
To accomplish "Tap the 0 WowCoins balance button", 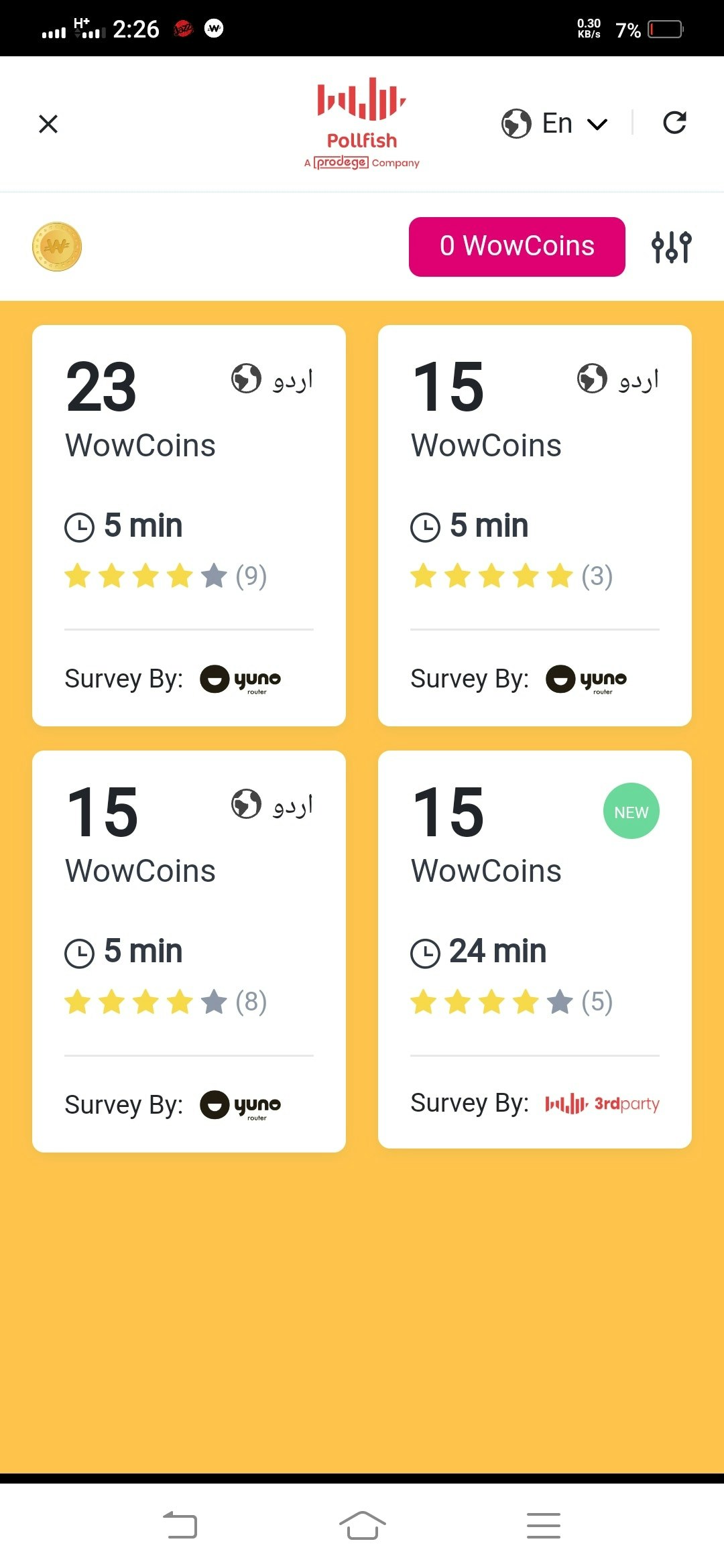I will click(517, 247).
